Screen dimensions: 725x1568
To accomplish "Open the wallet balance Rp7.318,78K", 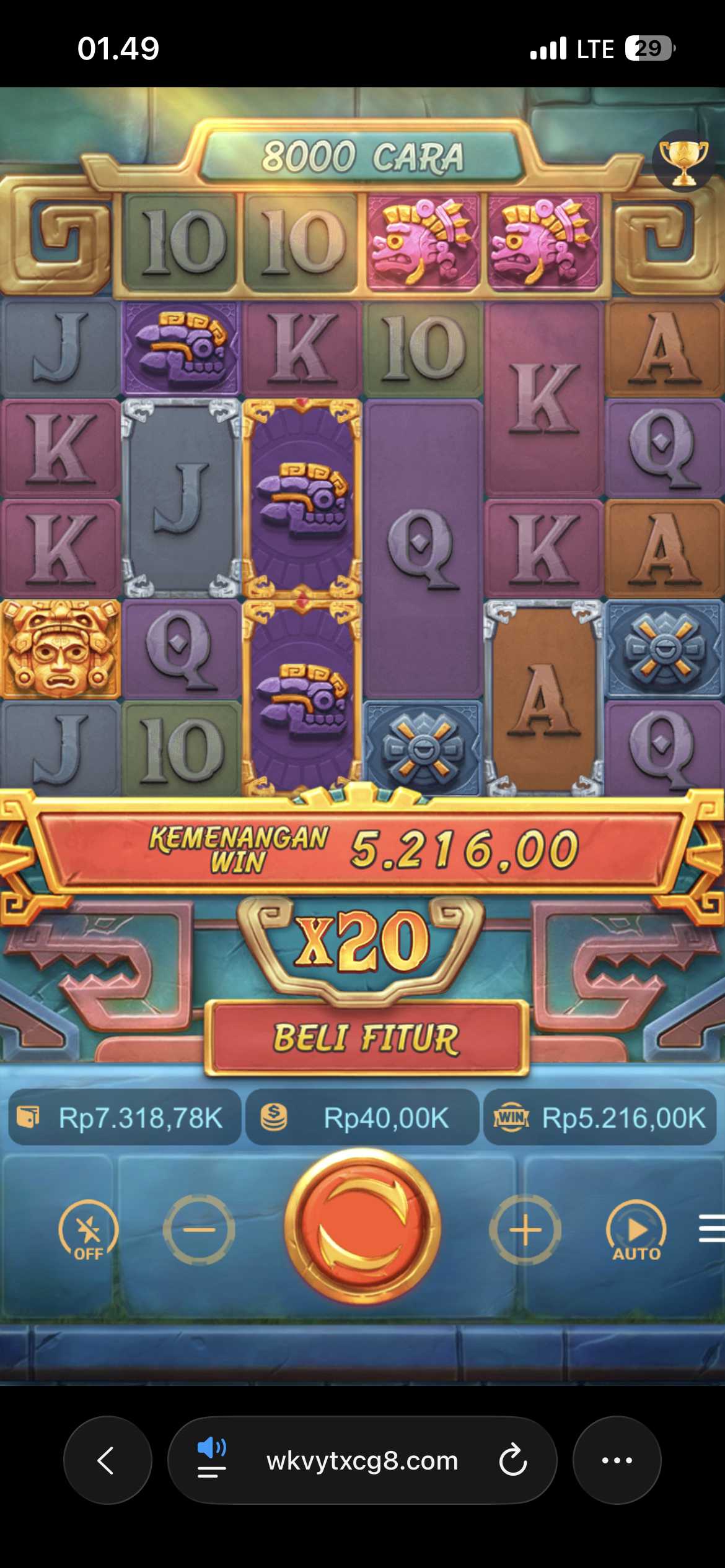I will (x=125, y=1118).
